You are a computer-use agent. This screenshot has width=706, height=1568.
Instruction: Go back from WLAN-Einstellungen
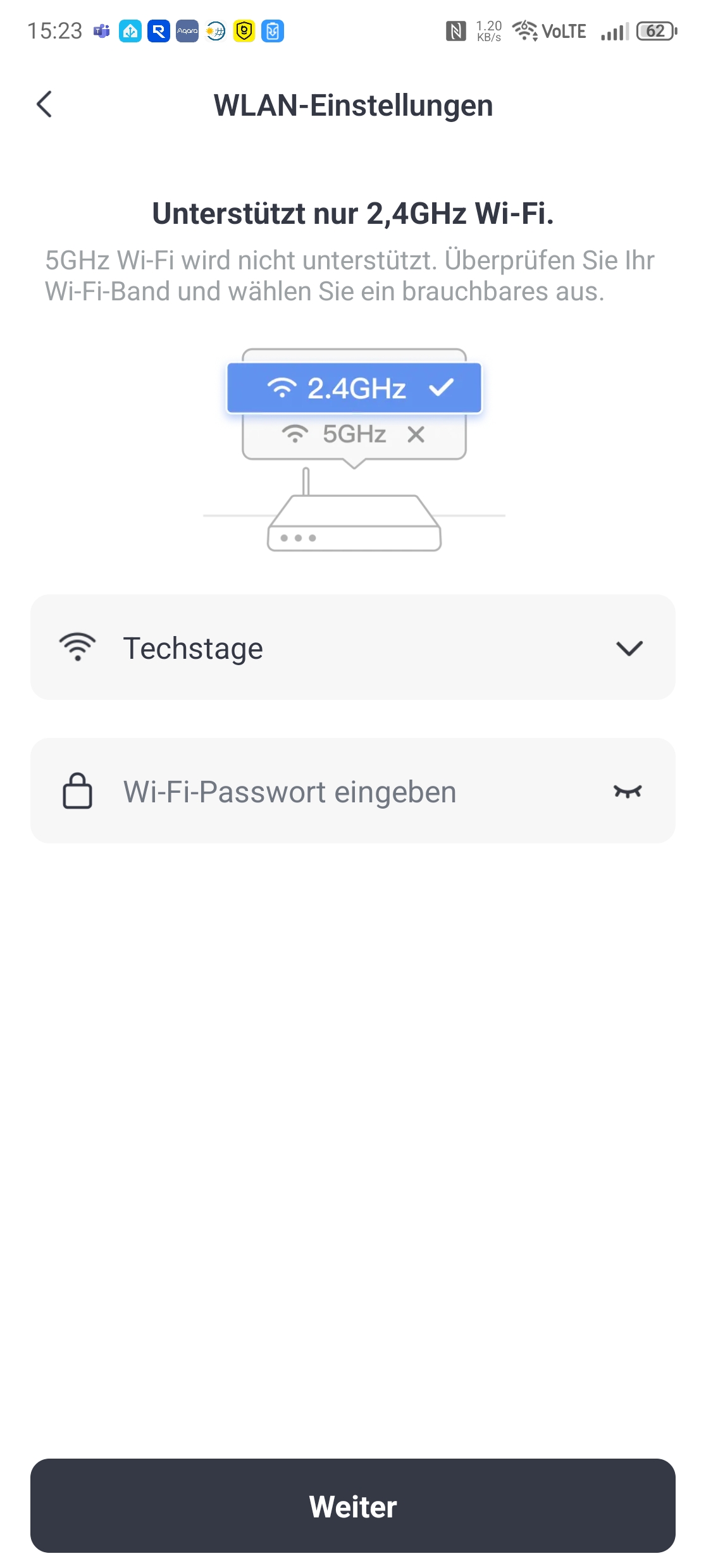(44, 104)
